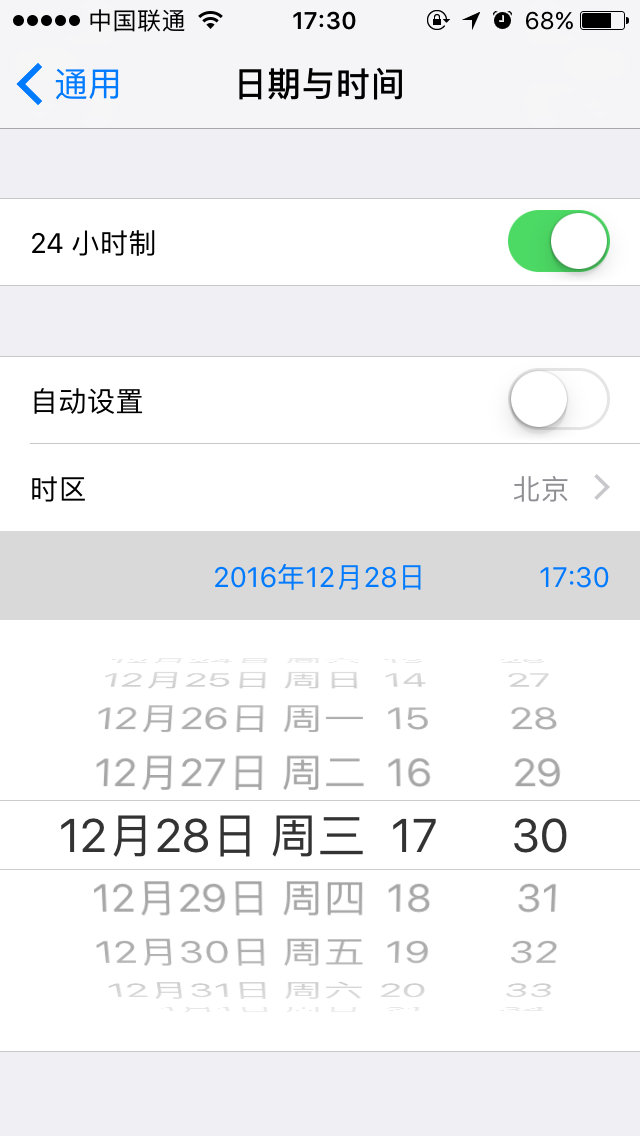Viewport: 640px width, 1136px height.
Task: Tap the blue date 2016年12月28日
Action: tap(319, 577)
